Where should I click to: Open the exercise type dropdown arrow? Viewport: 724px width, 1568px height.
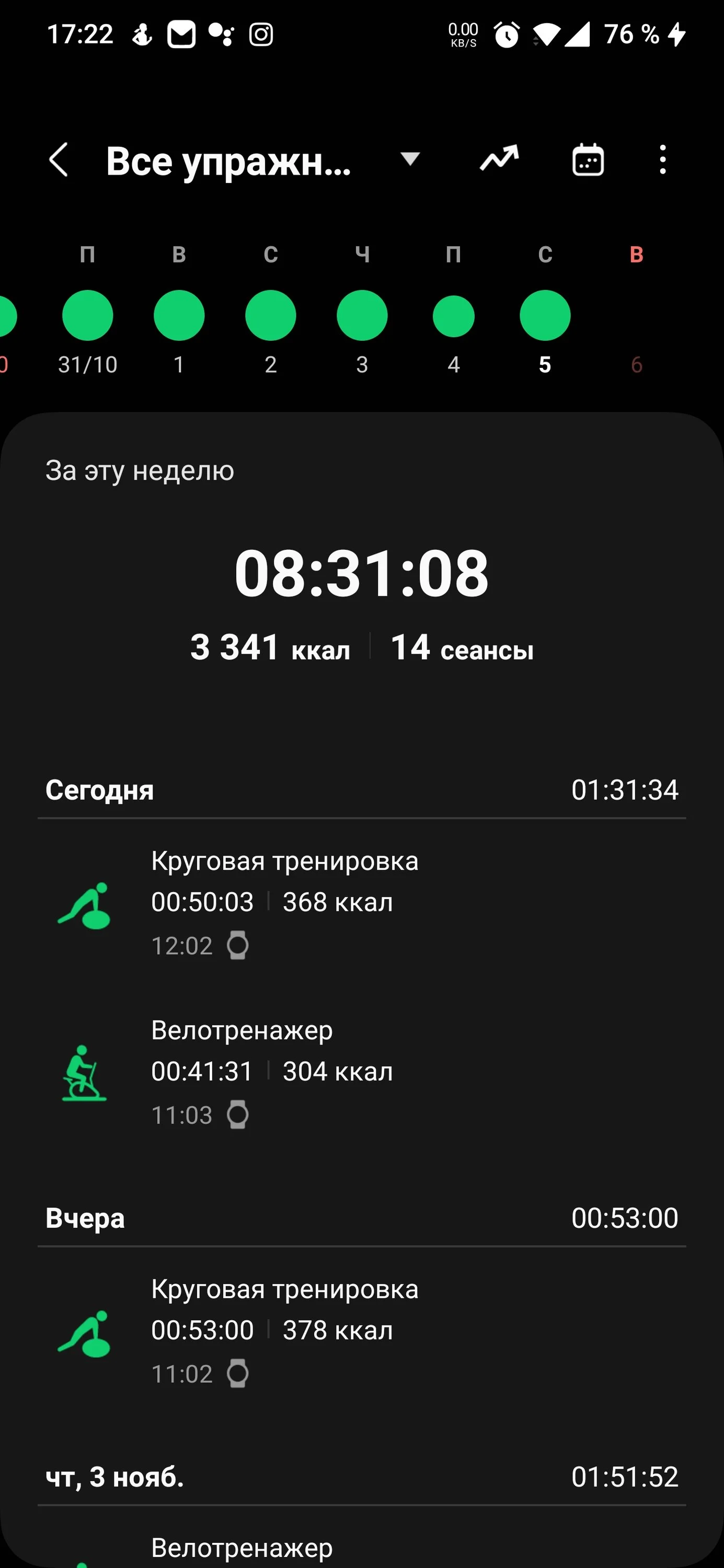(x=411, y=159)
